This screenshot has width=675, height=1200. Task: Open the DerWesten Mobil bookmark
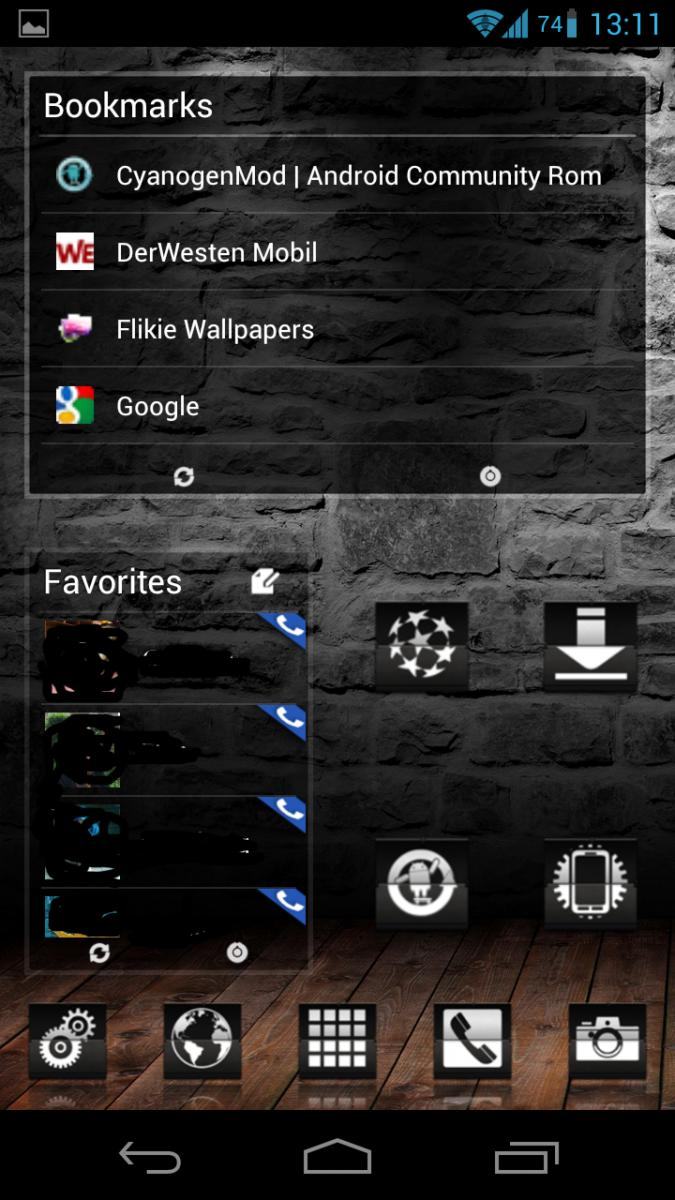[338, 252]
